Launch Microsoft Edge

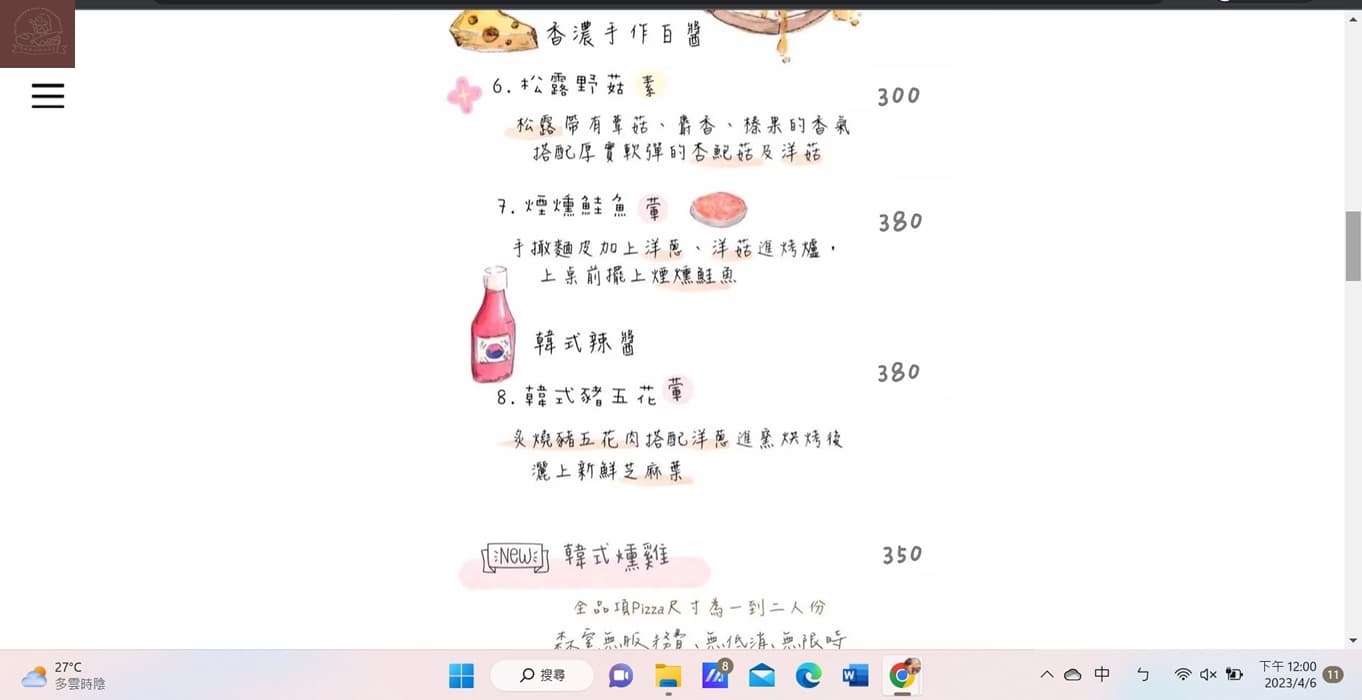[x=808, y=676]
